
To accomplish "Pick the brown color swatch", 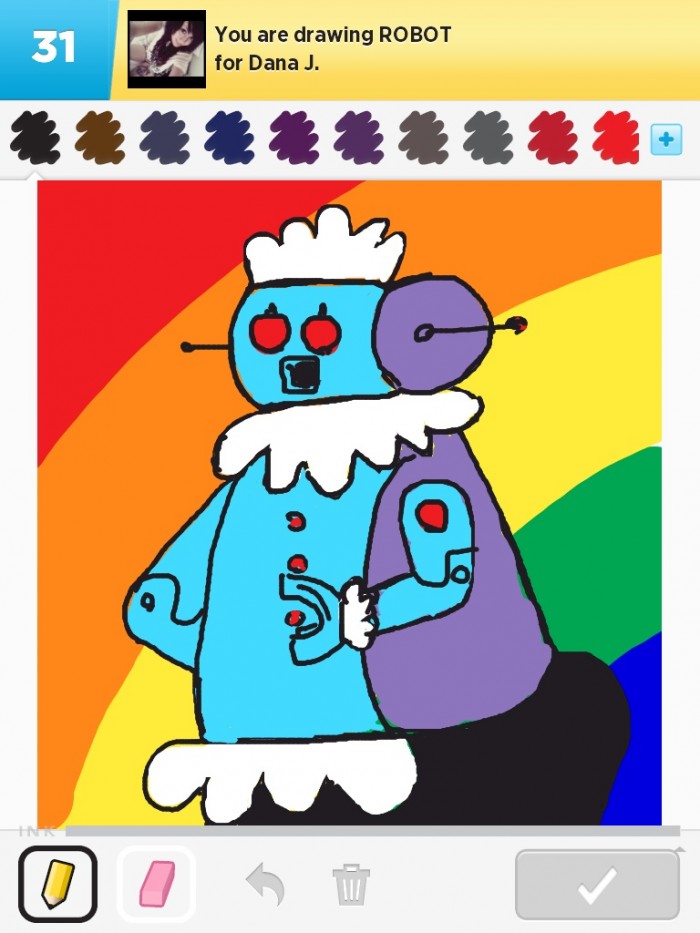I will point(100,137).
